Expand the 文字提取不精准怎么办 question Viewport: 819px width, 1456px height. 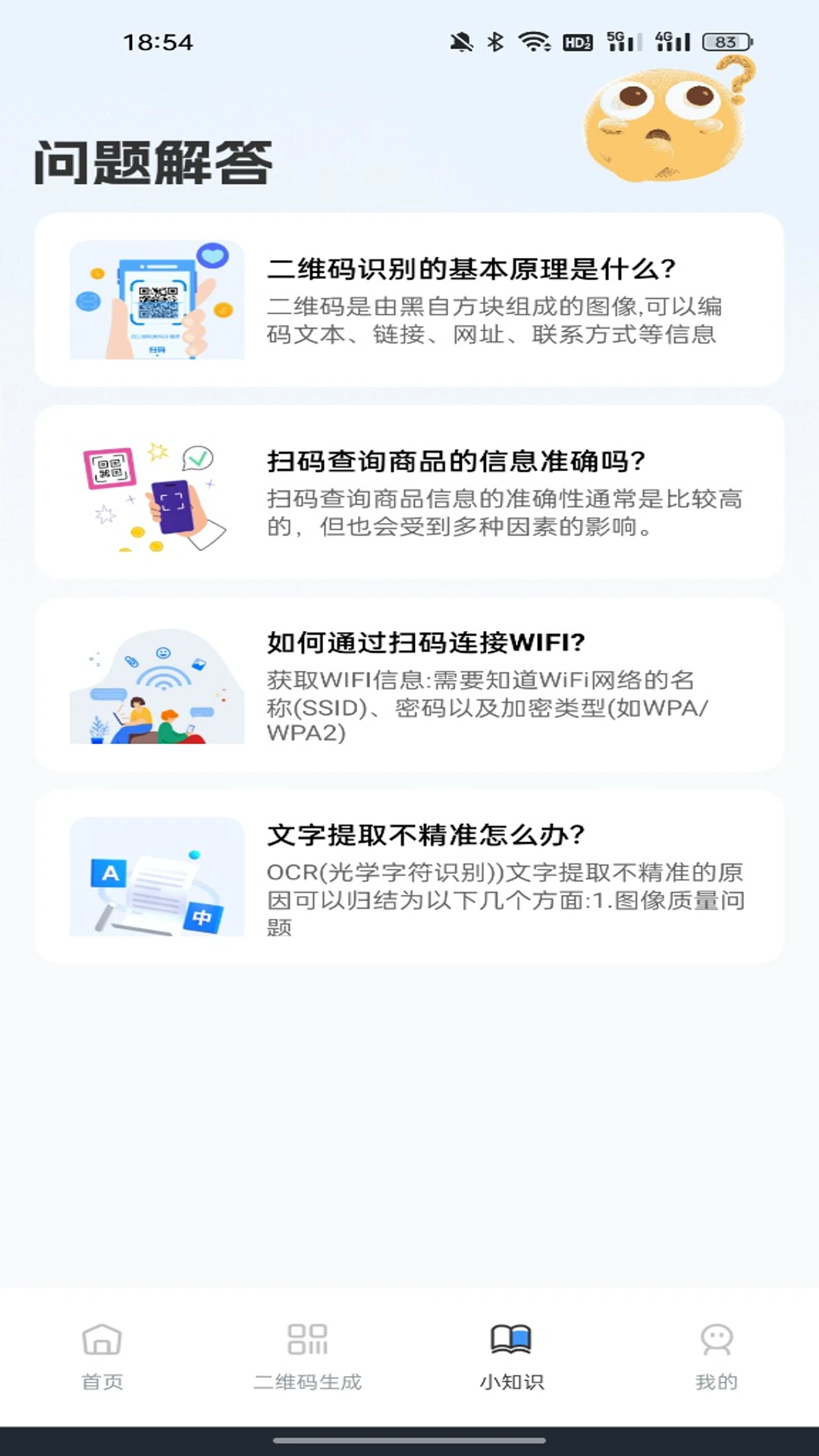click(409, 880)
